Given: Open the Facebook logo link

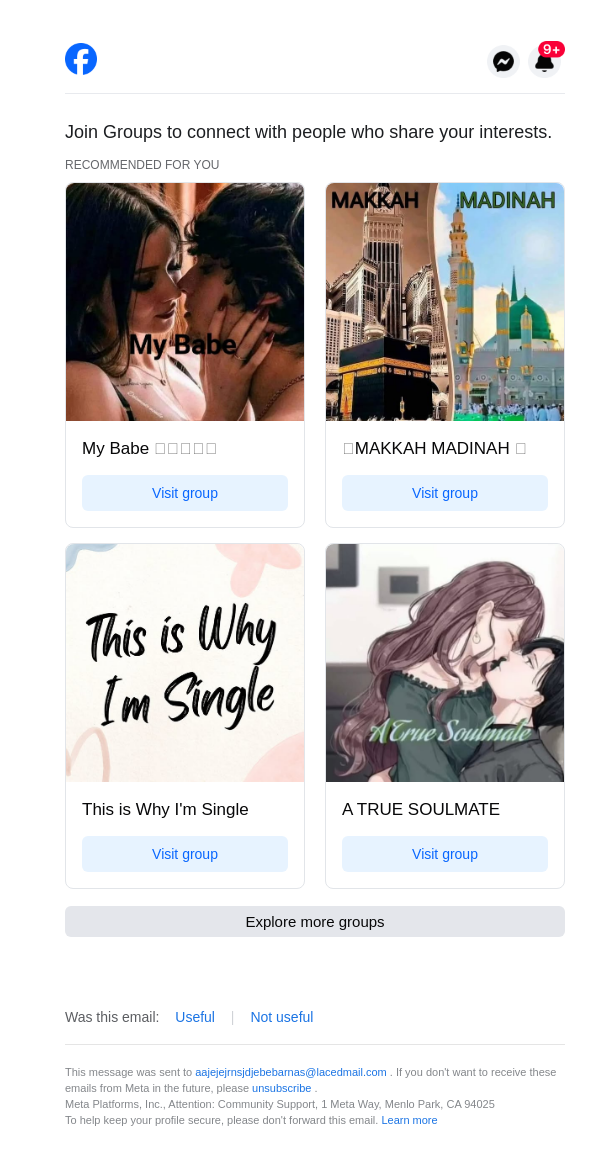Looking at the screenshot, I should (x=81, y=59).
